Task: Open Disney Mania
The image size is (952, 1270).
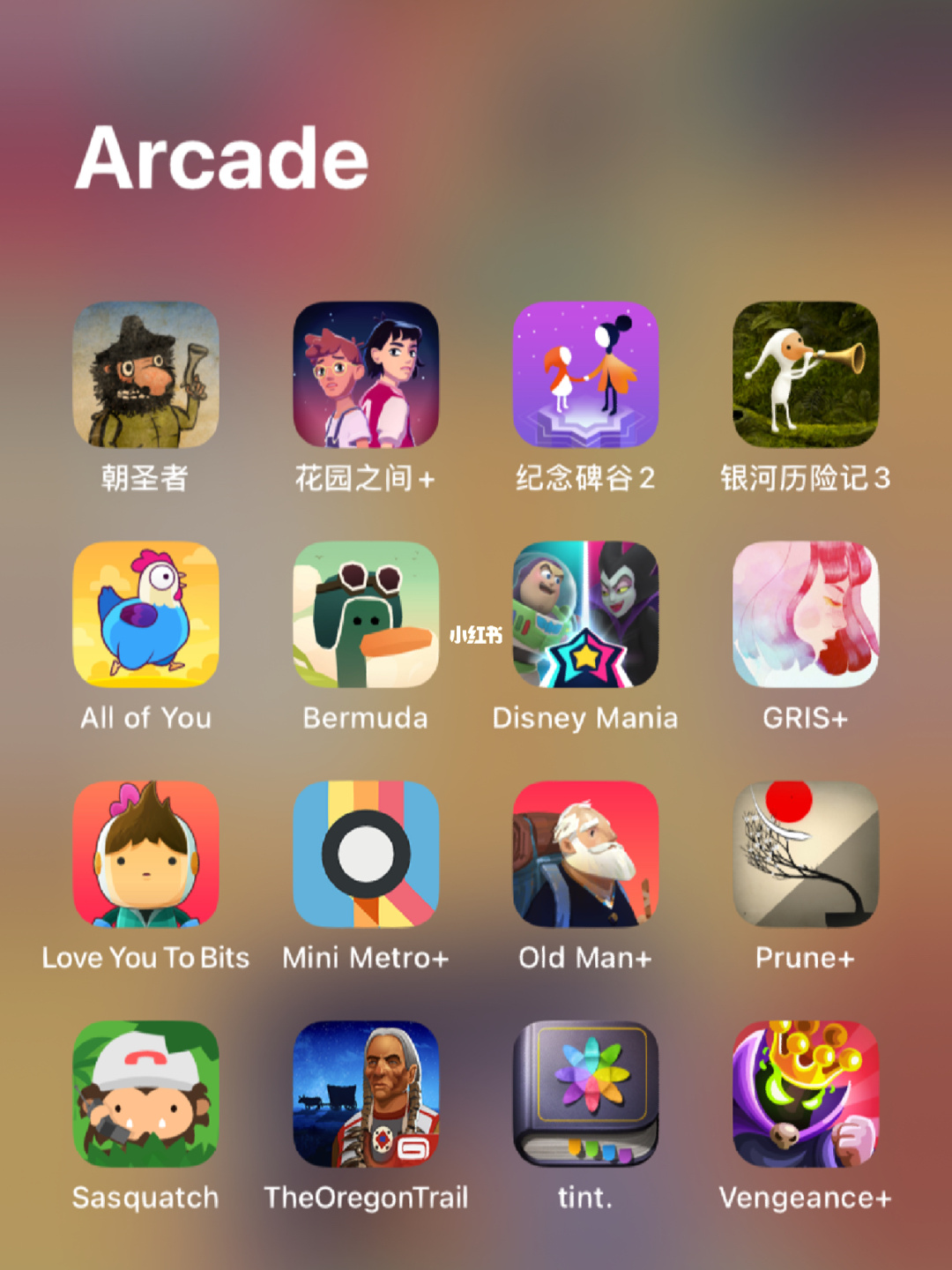Action: pos(585,615)
